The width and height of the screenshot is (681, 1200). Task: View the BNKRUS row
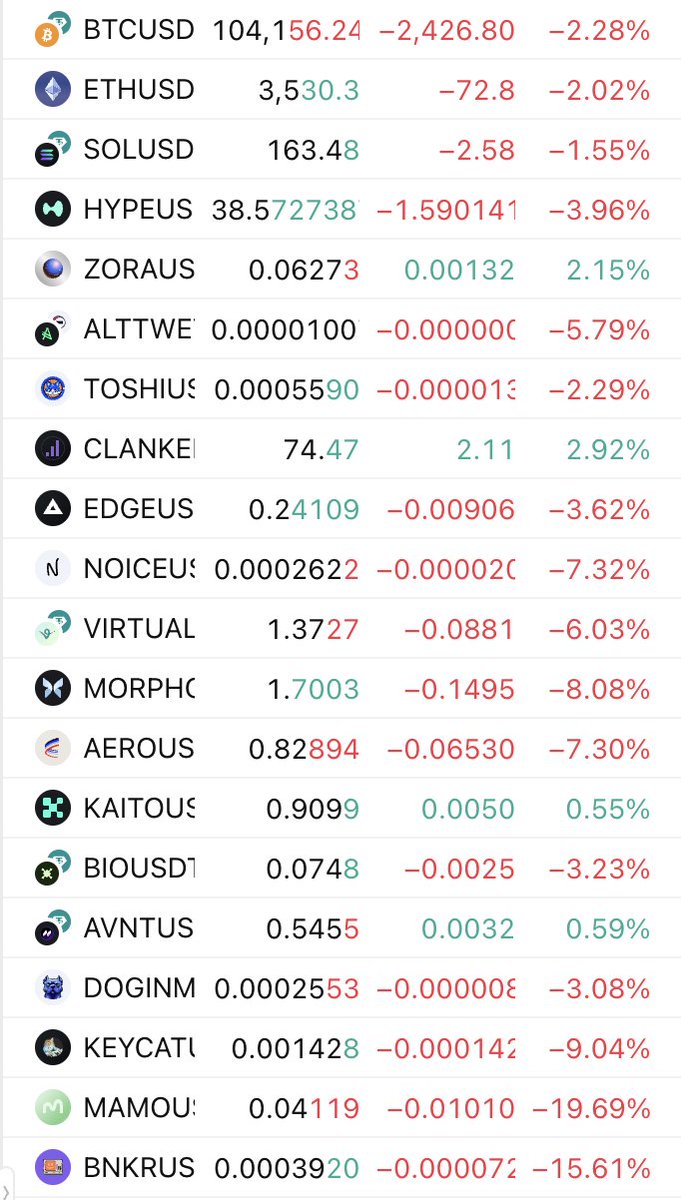(138, 1168)
